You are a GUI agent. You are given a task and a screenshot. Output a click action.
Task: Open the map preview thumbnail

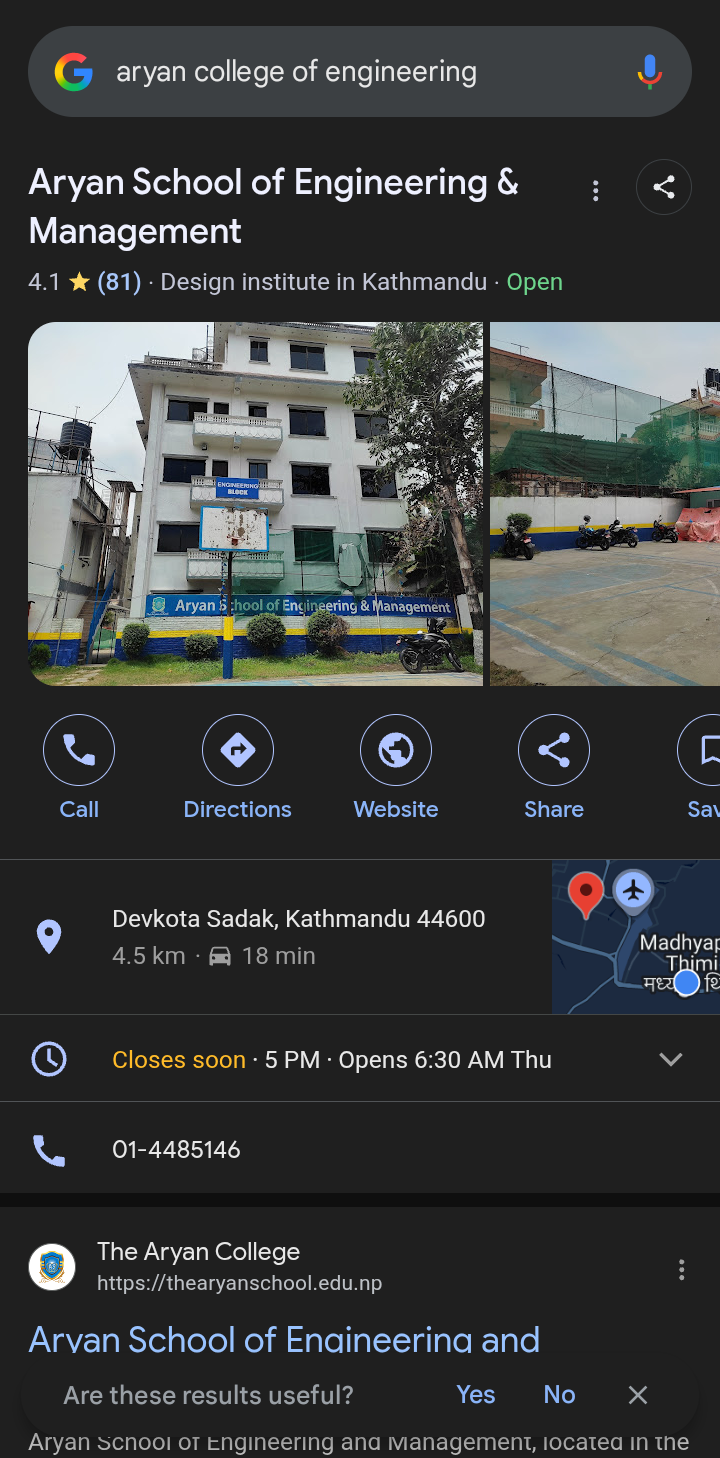pos(636,937)
